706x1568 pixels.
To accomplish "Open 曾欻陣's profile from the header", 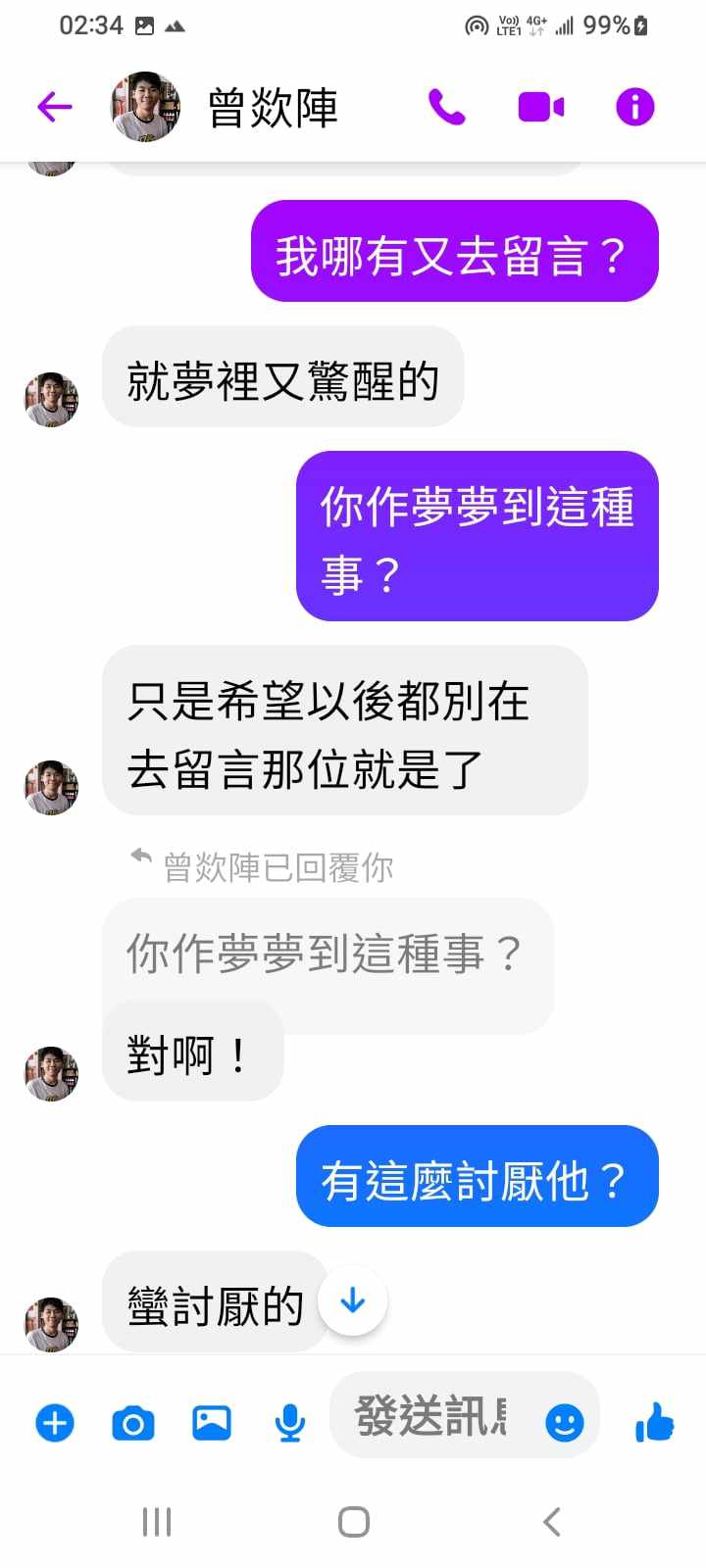I will click(272, 107).
